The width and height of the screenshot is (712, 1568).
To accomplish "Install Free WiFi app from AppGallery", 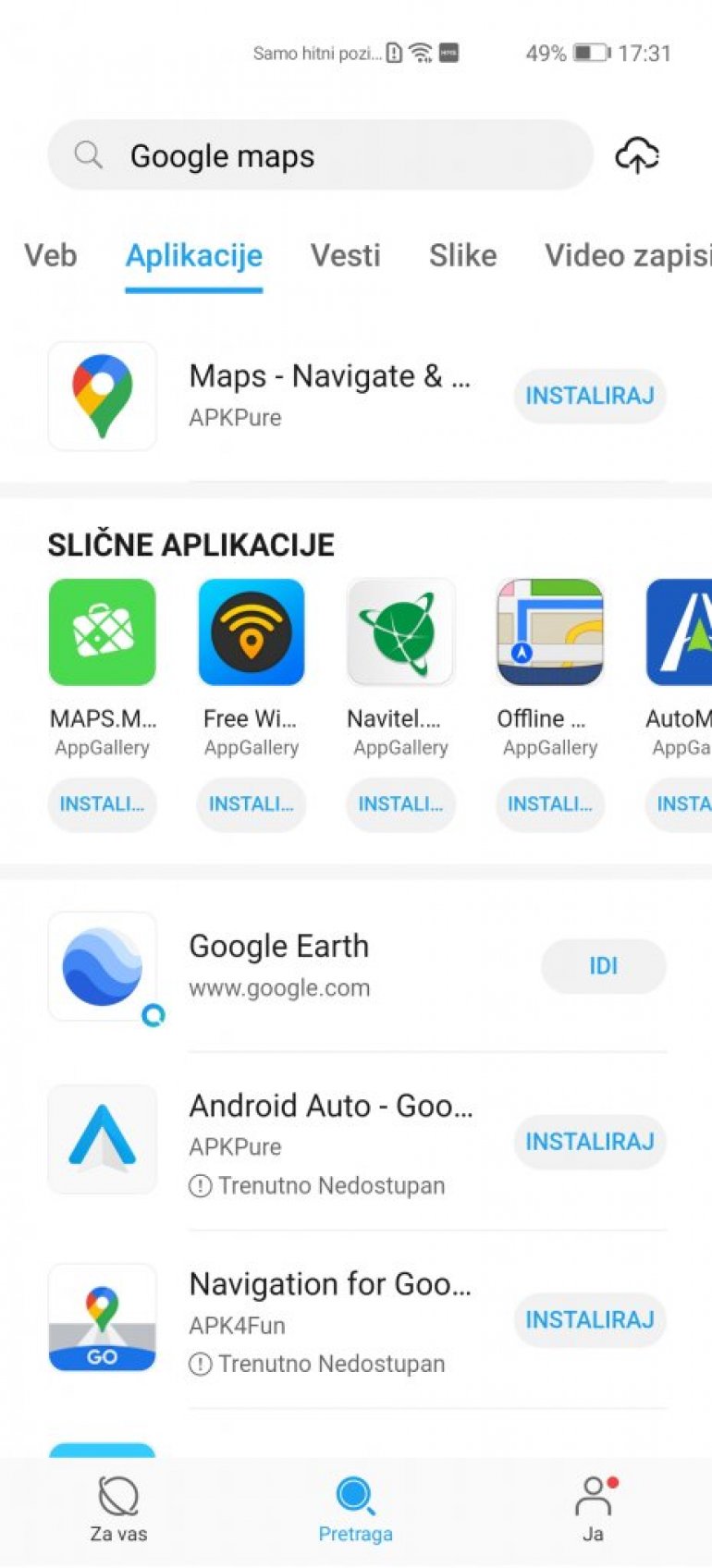I will (x=251, y=803).
